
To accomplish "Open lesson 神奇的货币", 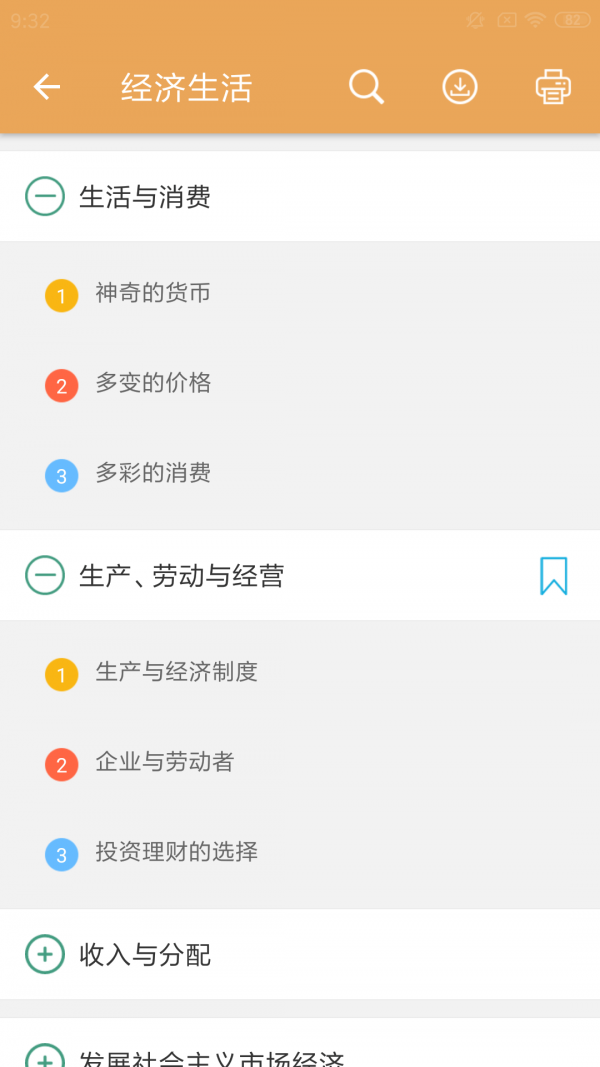I will tap(153, 293).
